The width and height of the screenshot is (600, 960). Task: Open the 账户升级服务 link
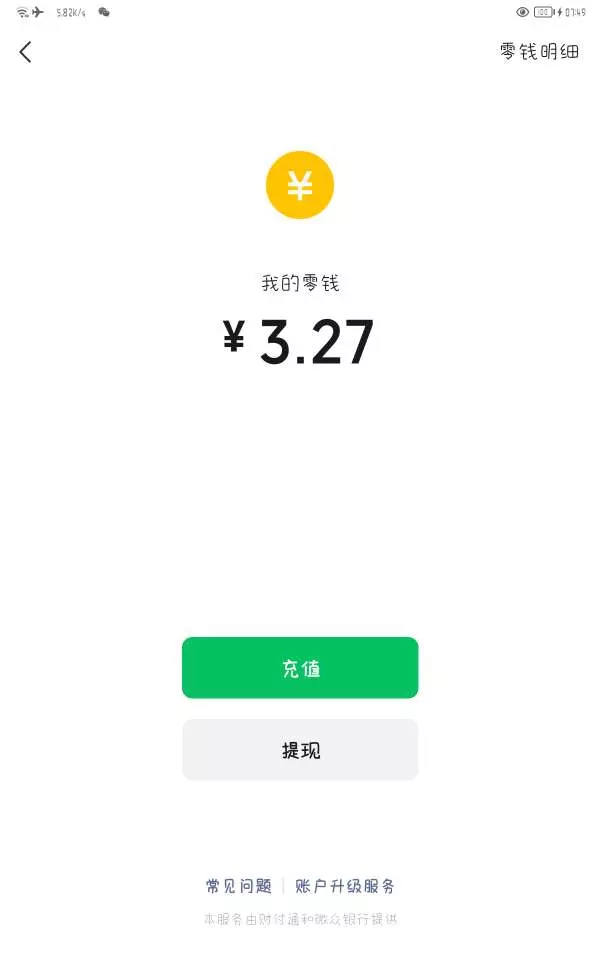pos(345,886)
